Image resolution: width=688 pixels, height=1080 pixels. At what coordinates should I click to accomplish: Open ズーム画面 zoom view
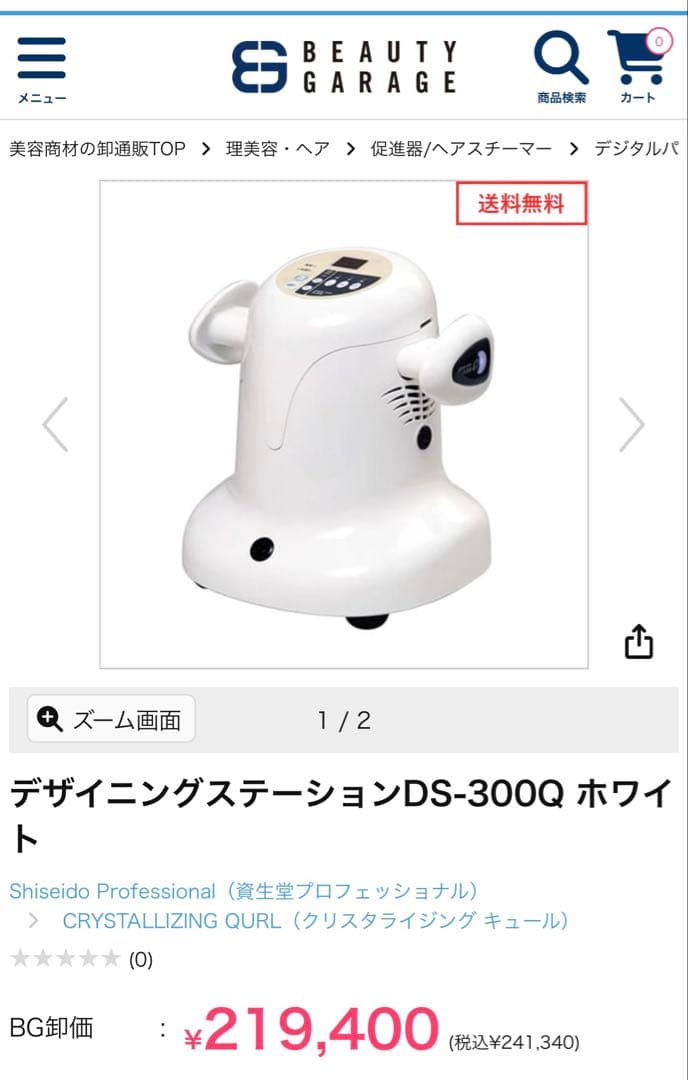click(111, 719)
